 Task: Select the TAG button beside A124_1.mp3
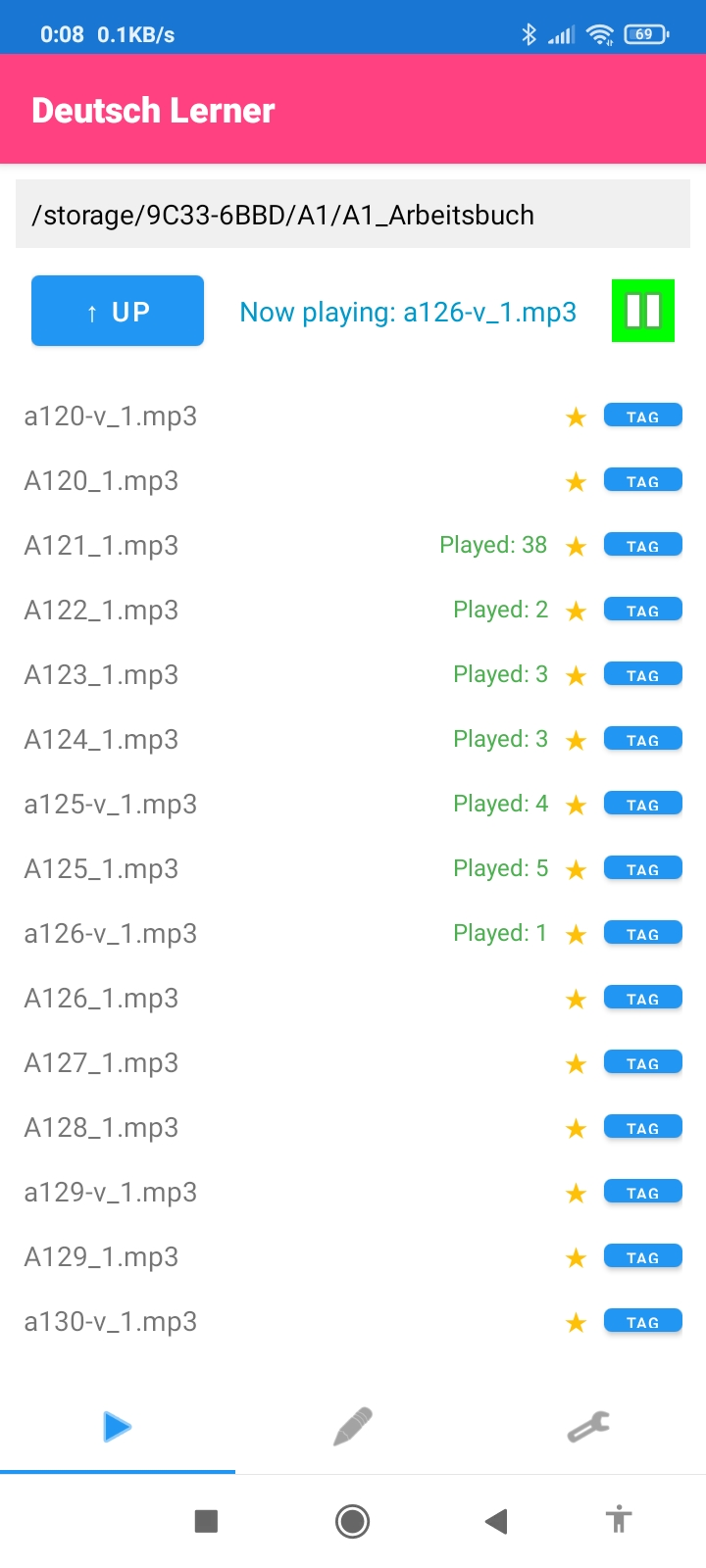(642, 740)
